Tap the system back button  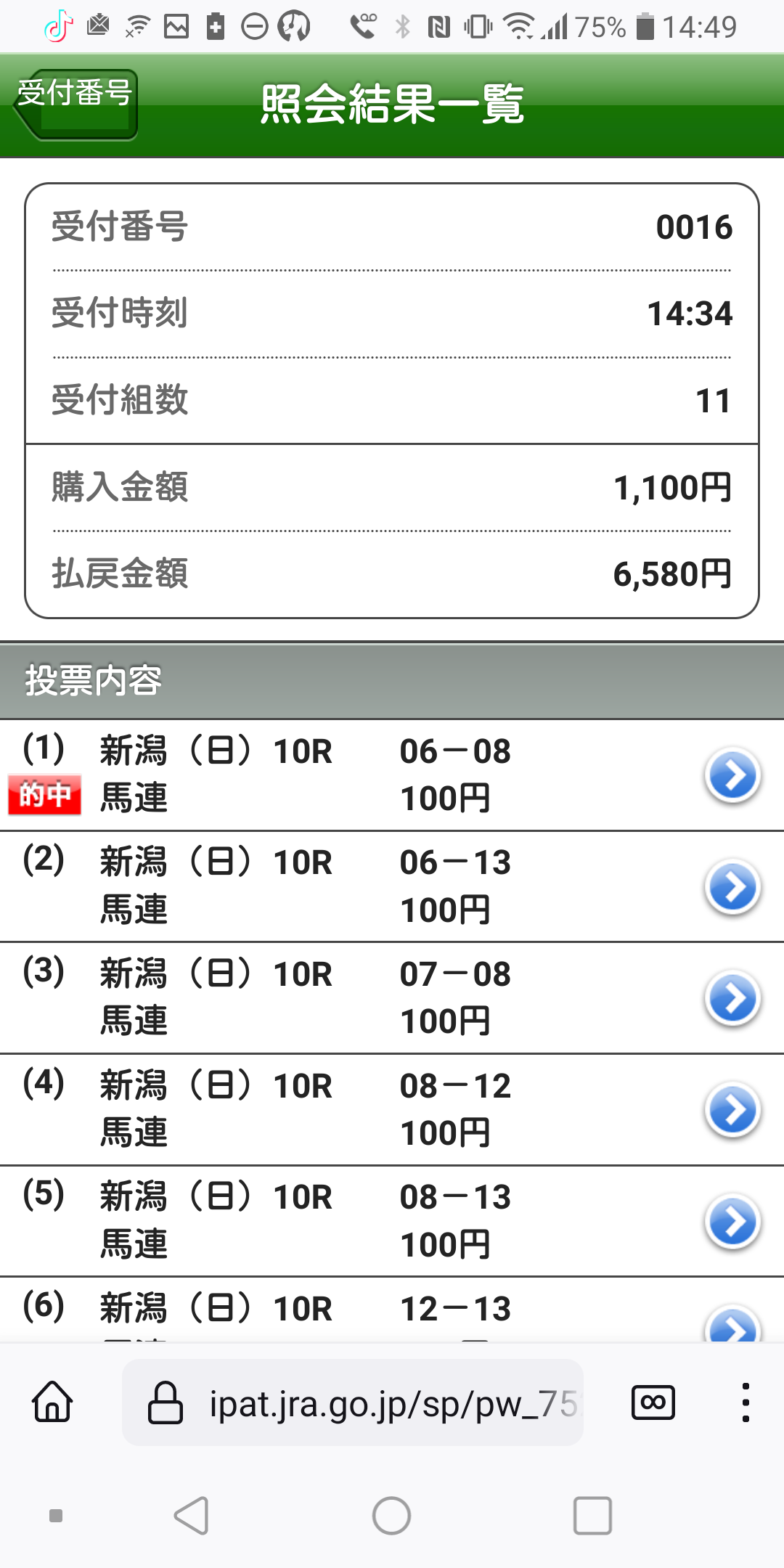click(192, 1516)
